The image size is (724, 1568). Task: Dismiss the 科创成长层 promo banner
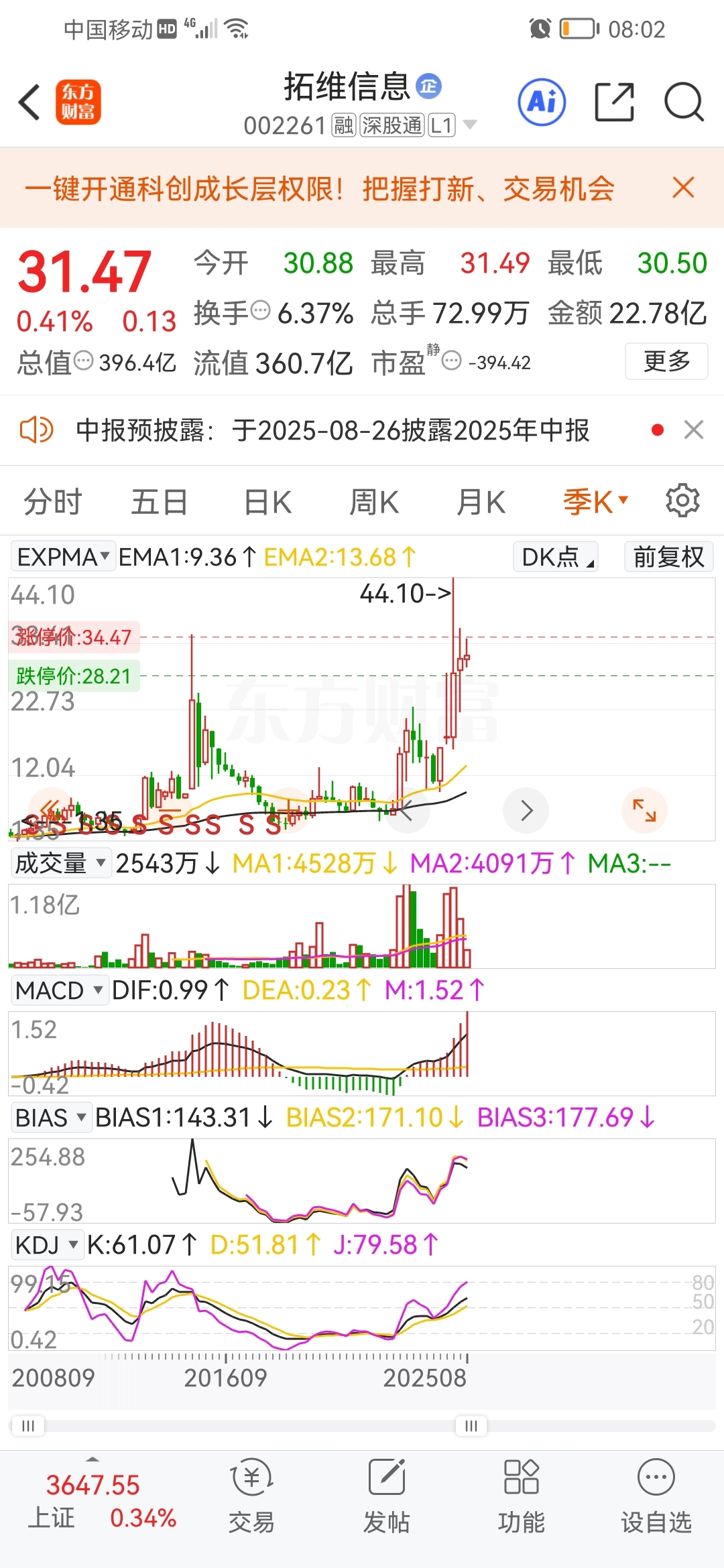(683, 188)
